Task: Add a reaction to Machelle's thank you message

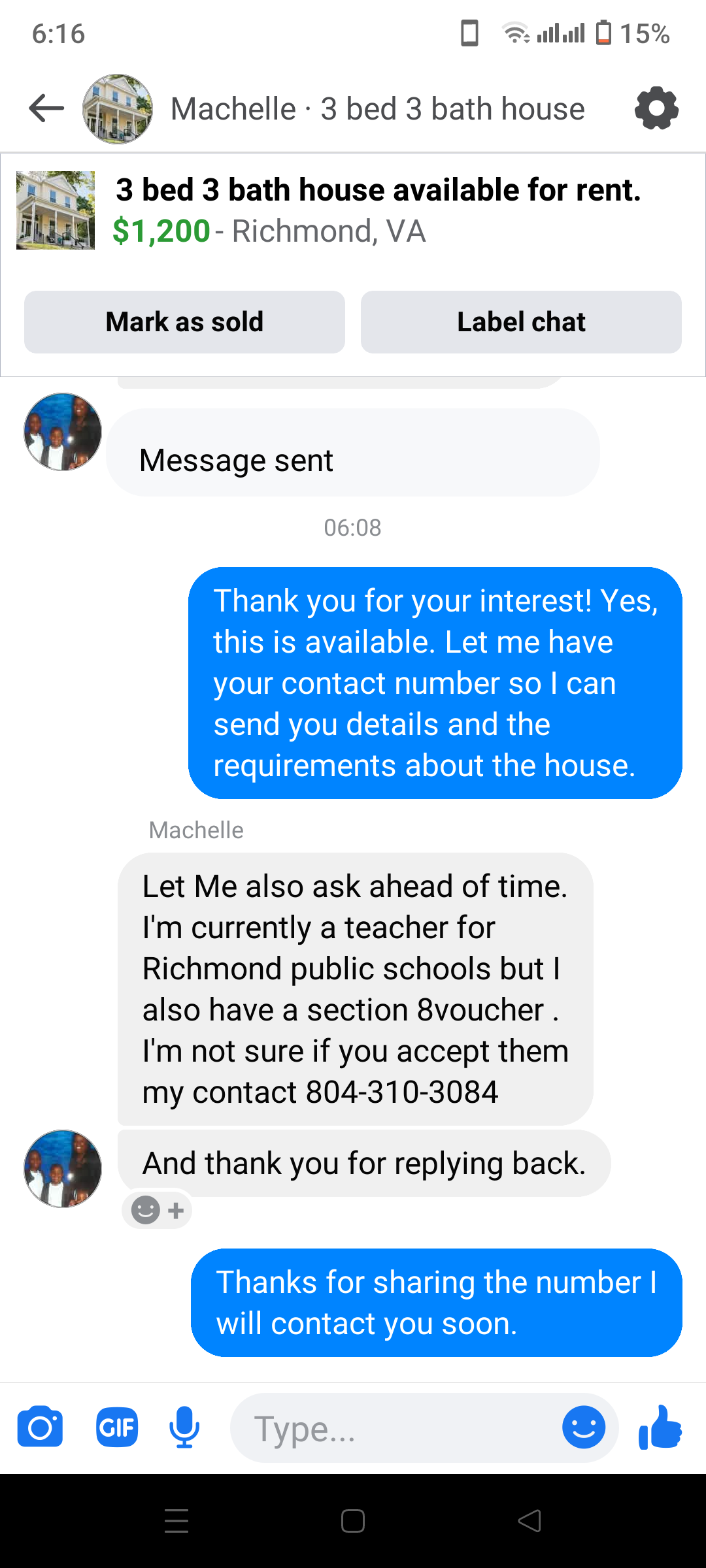Action: [x=157, y=1211]
